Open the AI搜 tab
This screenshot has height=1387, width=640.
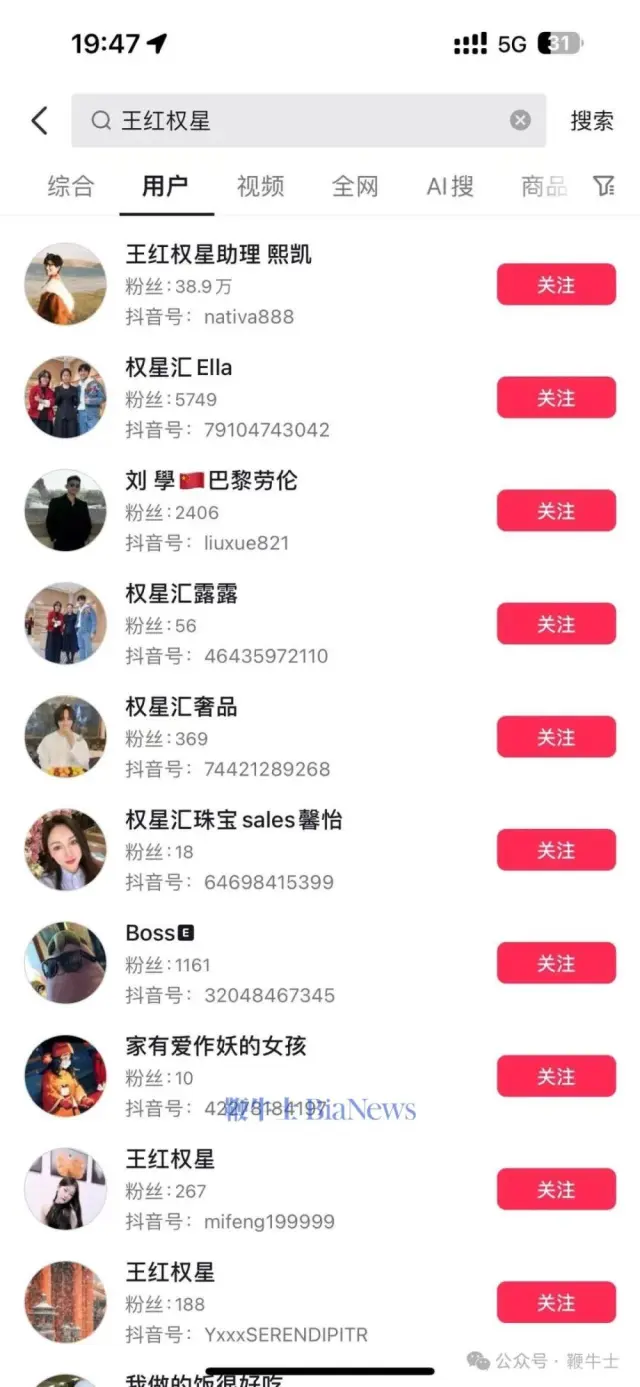pyautogui.click(x=450, y=186)
